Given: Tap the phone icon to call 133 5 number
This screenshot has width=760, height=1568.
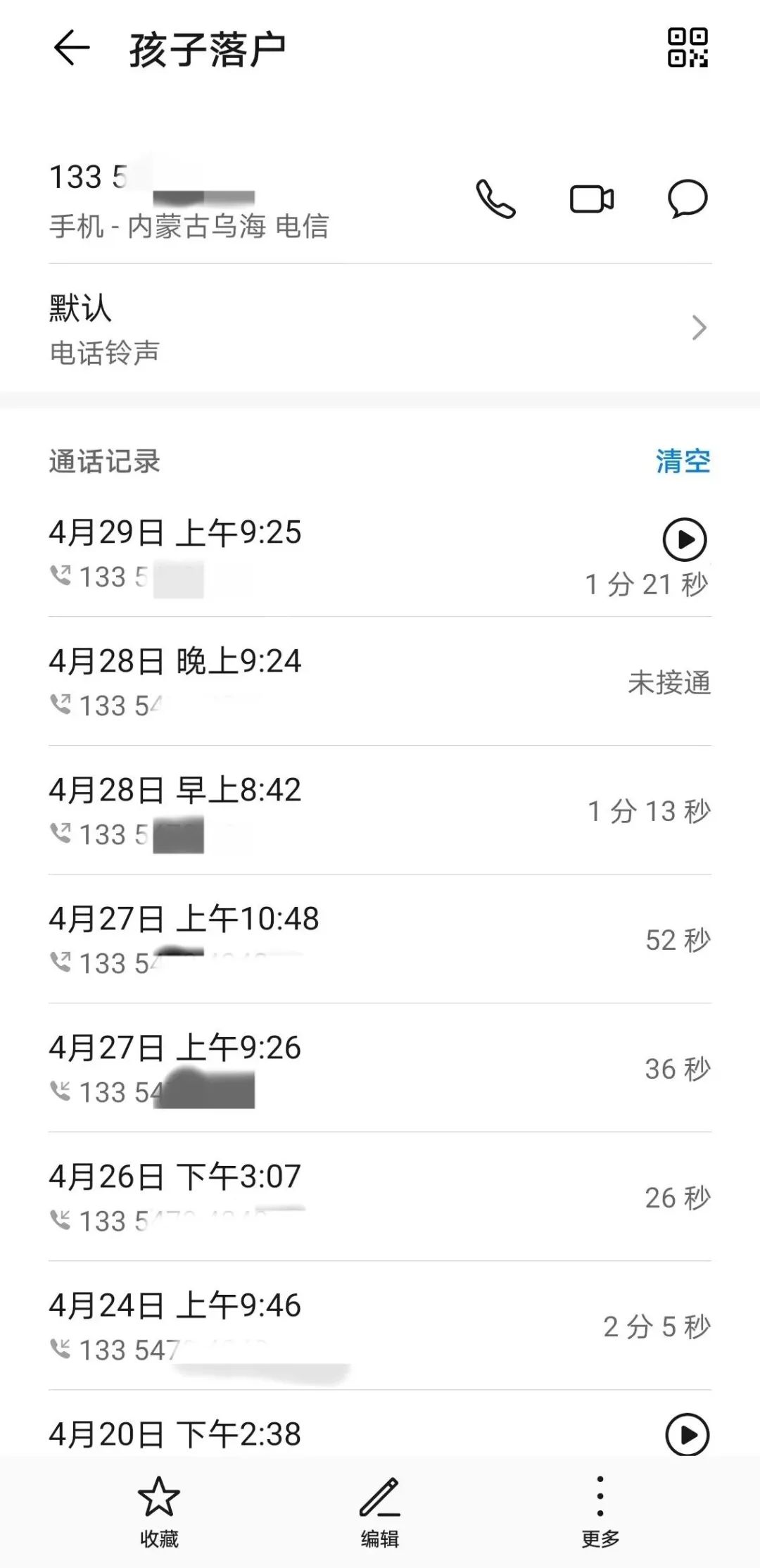Looking at the screenshot, I should coord(496,199).
